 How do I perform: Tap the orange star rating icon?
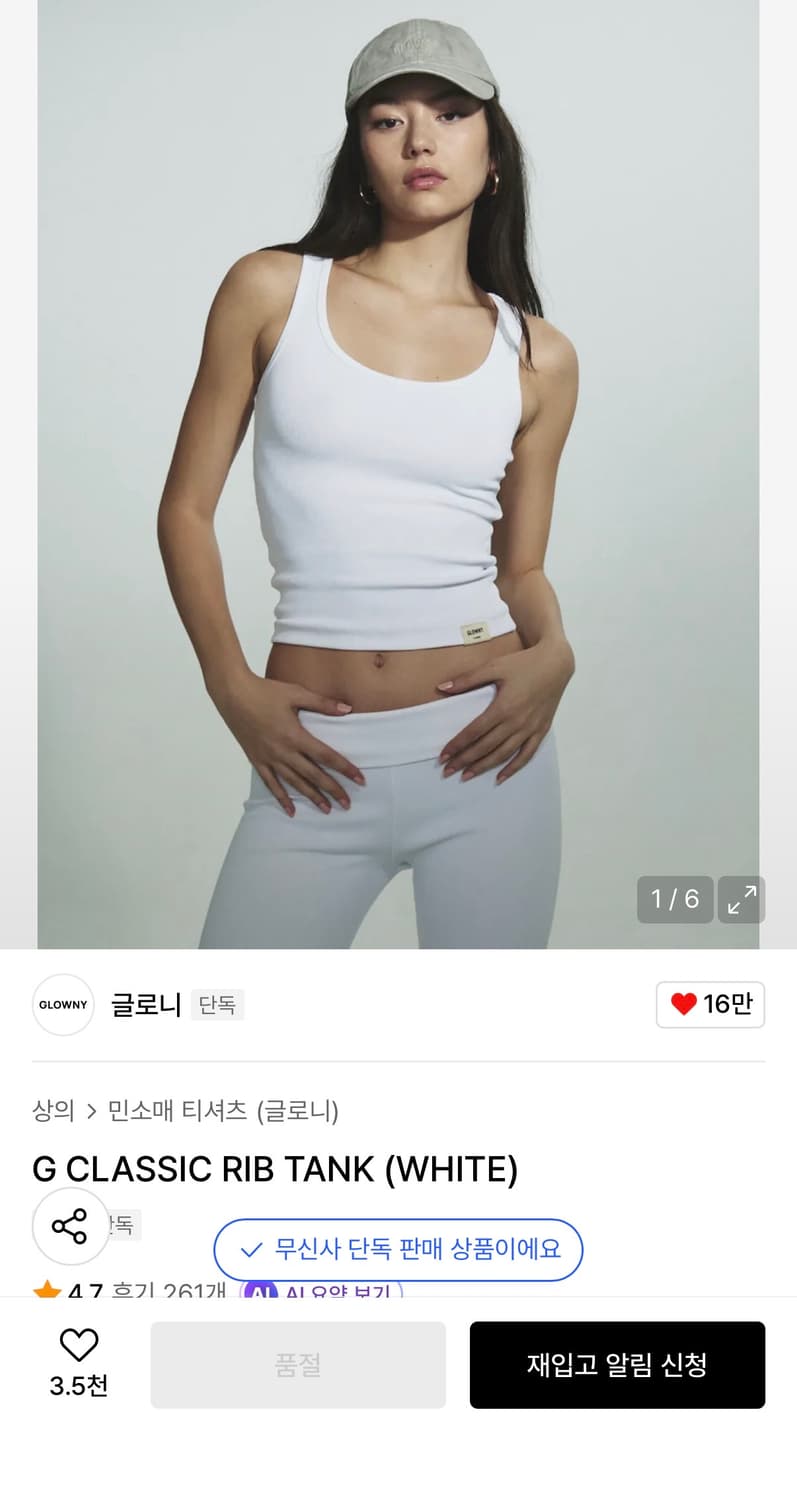pos(48,1290)
